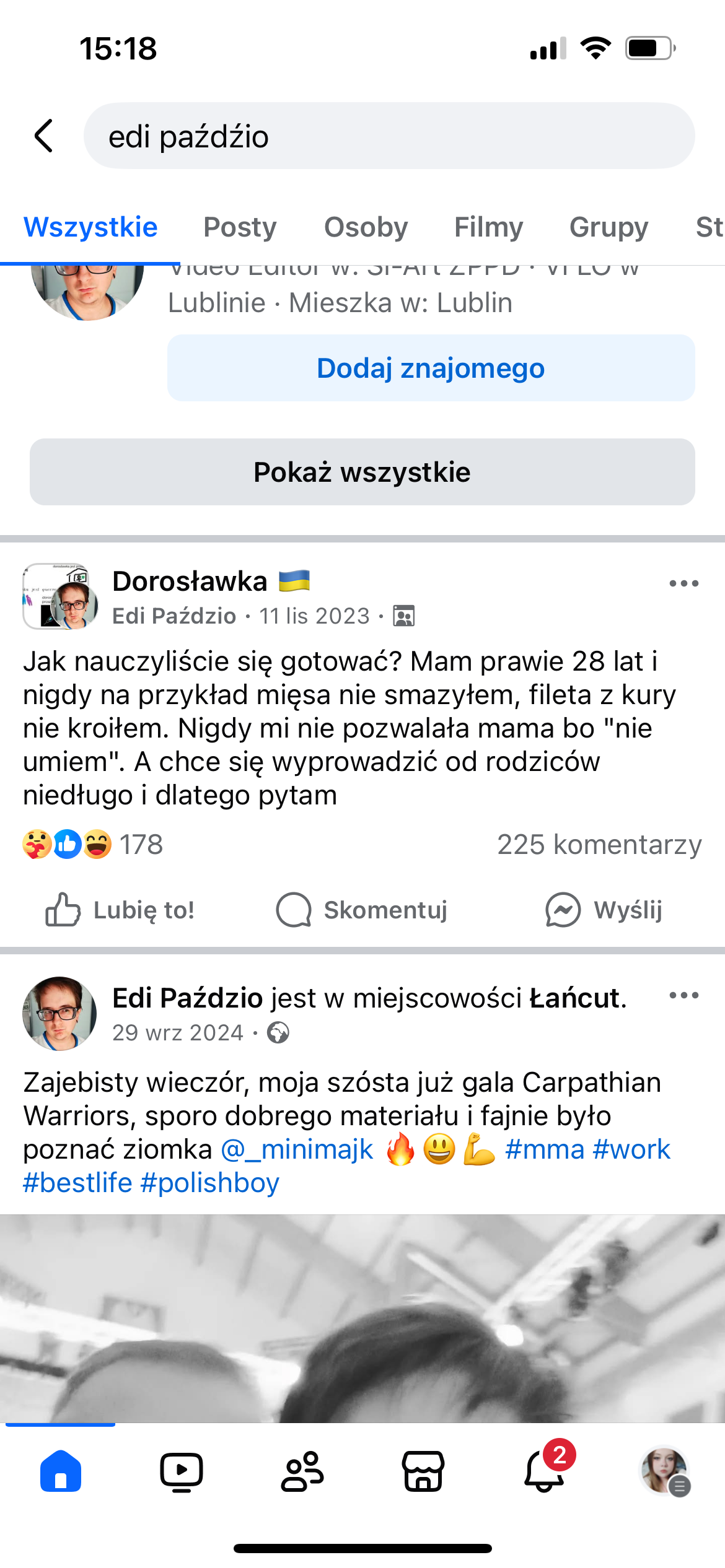Open the @_minimajk mention
Image resolution: width=725 pixels, height=1568 pixels.
pyautogui.click(x=297, y=1149)
